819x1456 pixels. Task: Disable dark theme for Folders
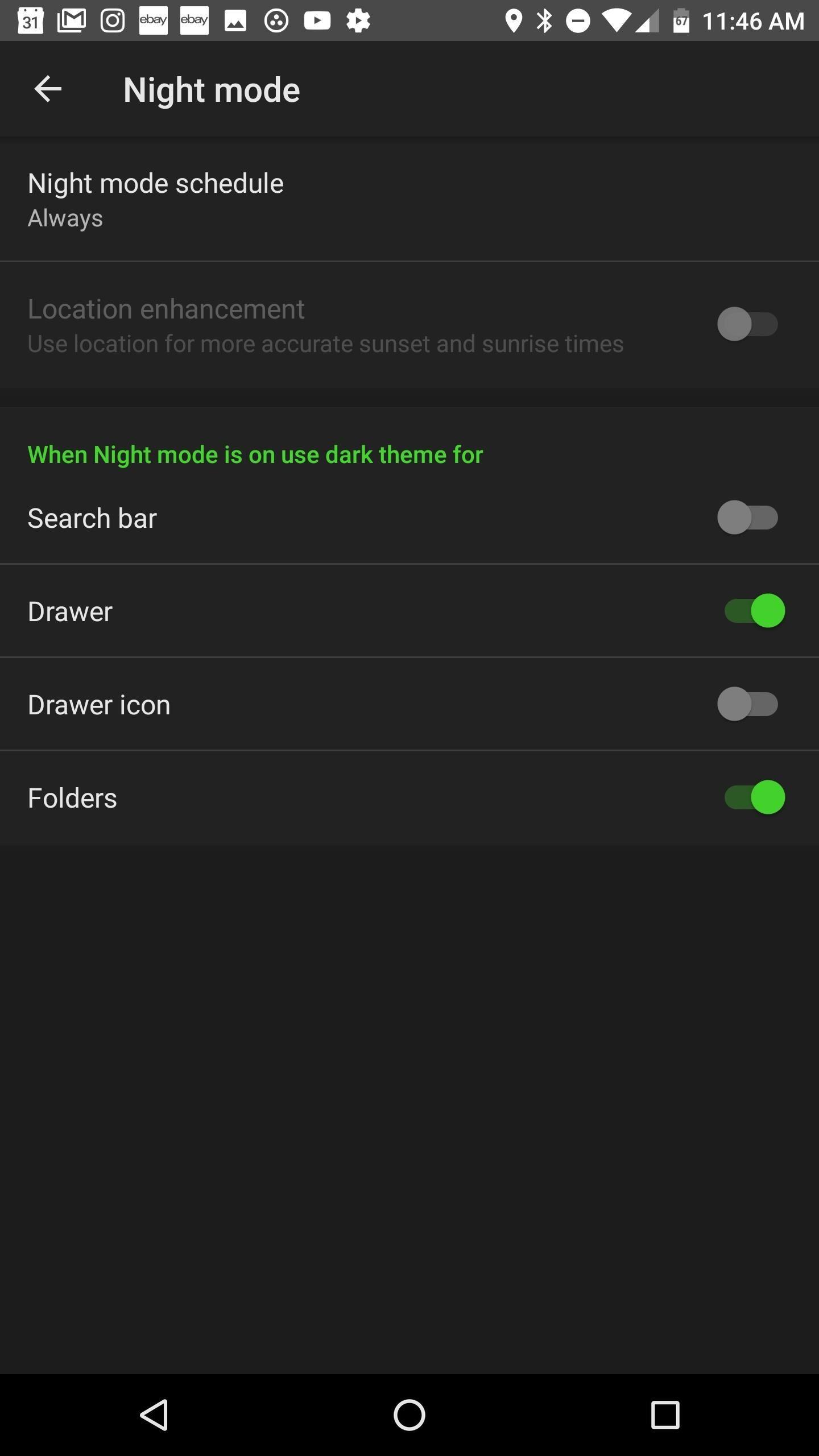tap(754, 797)
